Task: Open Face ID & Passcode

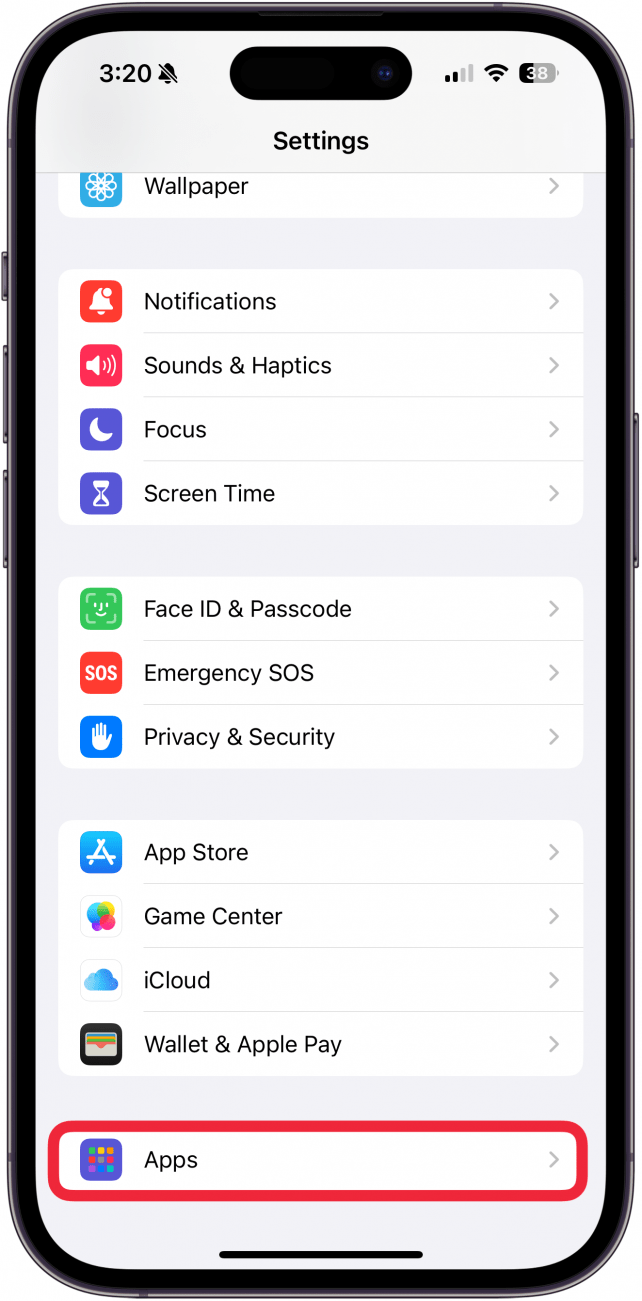Action: coord(320,609)
